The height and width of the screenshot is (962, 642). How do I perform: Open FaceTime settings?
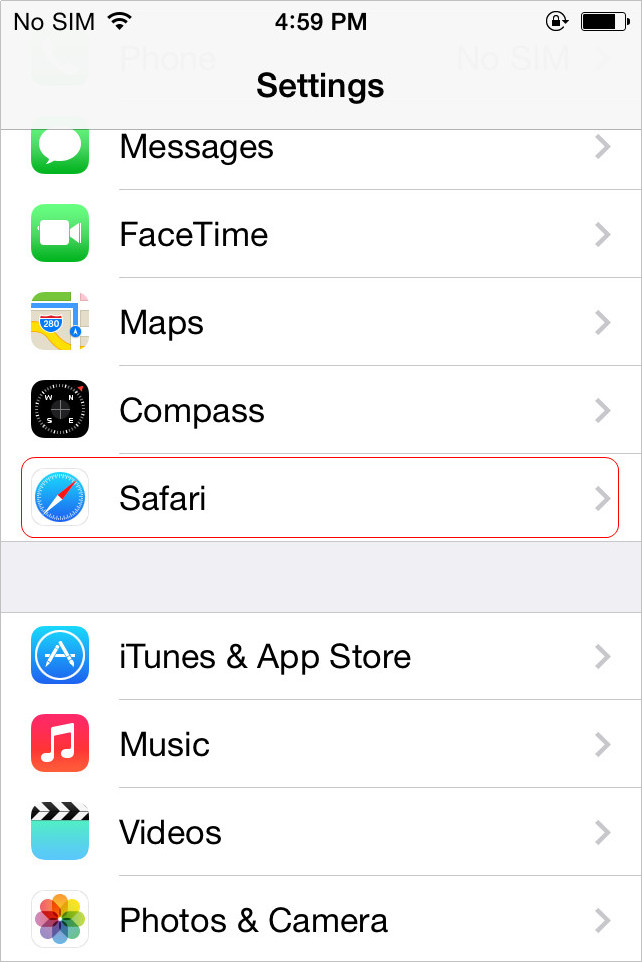[320, 235]
